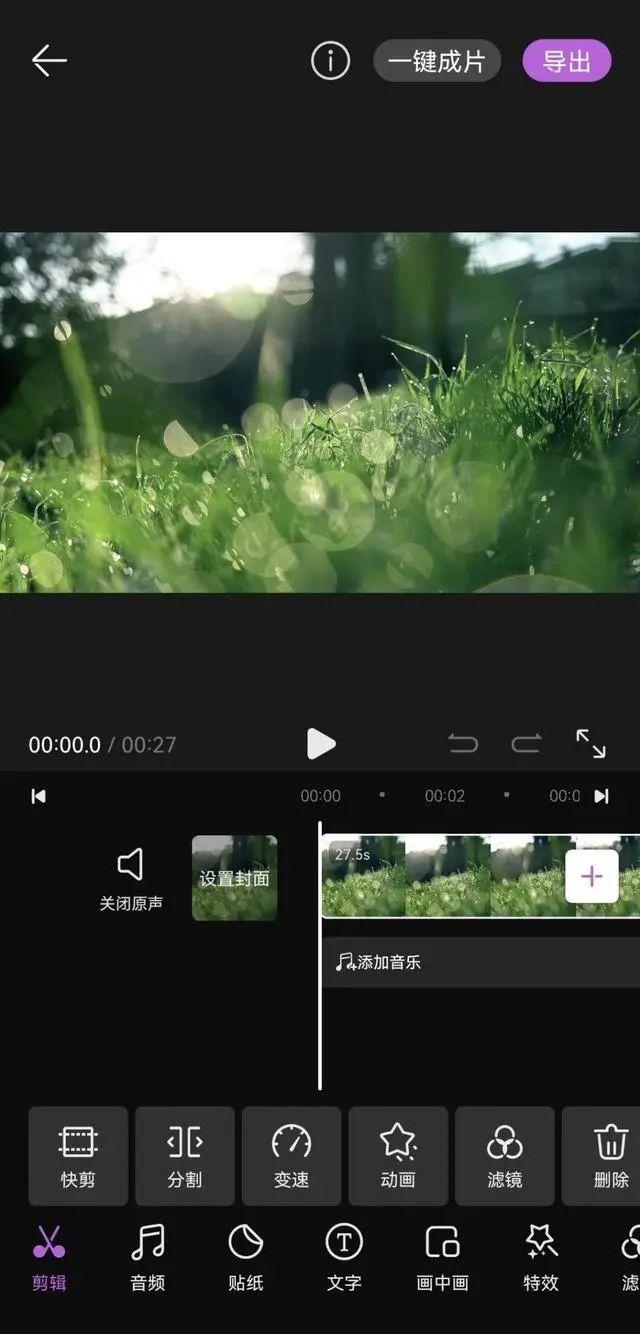Open the 变速 speed tool
The height and width of the screenshot is (1334, 640).
(x=291, y=1155)
